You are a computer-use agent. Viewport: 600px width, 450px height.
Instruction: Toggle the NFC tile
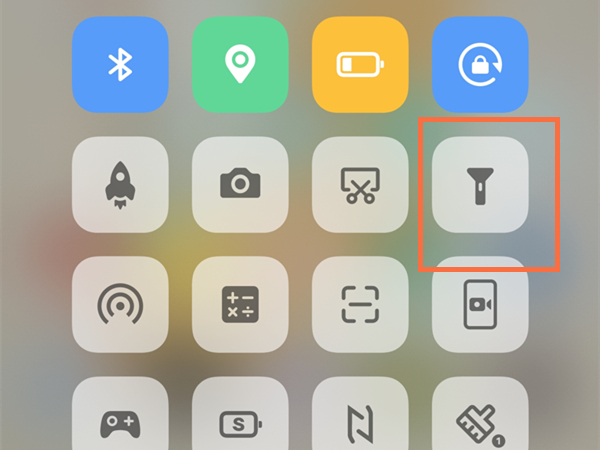click(360, 420)
